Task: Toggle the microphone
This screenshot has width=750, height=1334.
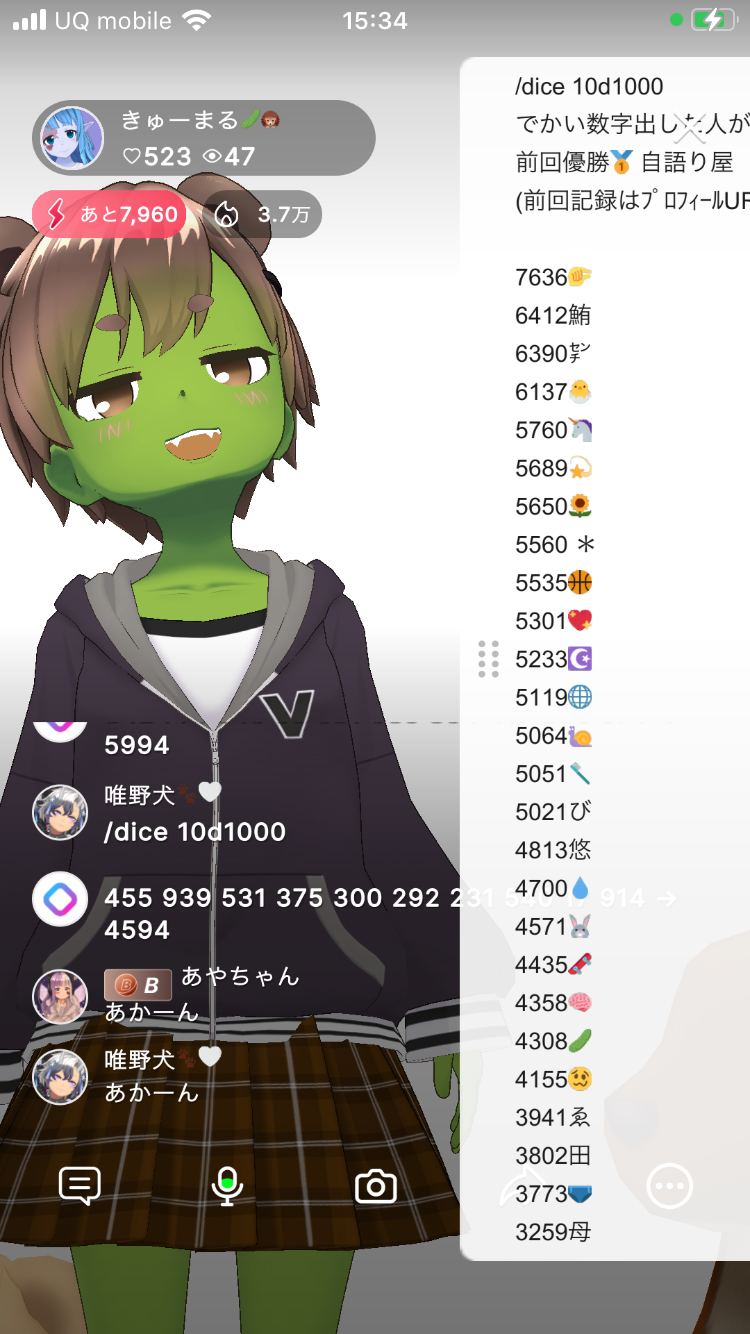Action: [x=227, y=1186]
